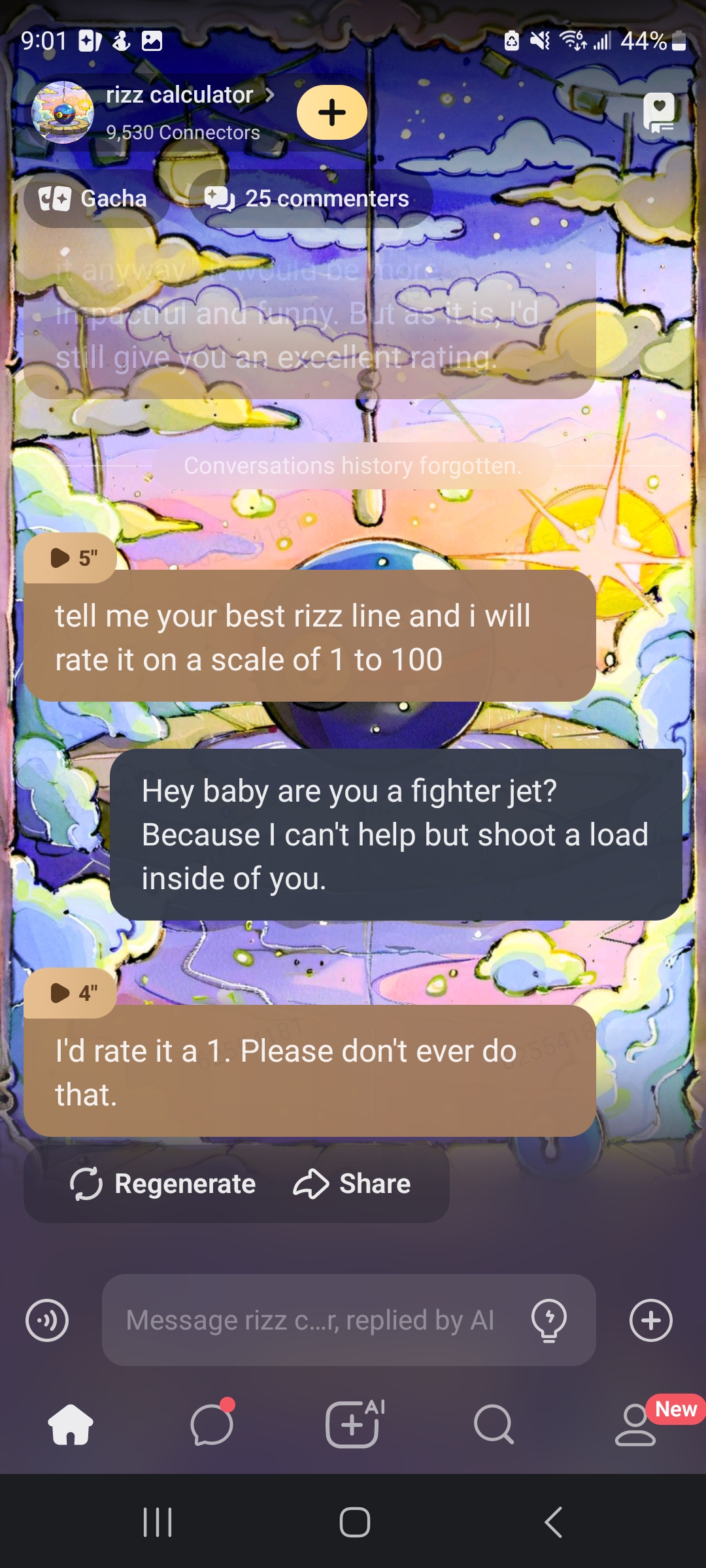This screenshot has height=1568, width=706.
Task: Open the rizz calculator profile
Action: (x=178, y=96)
